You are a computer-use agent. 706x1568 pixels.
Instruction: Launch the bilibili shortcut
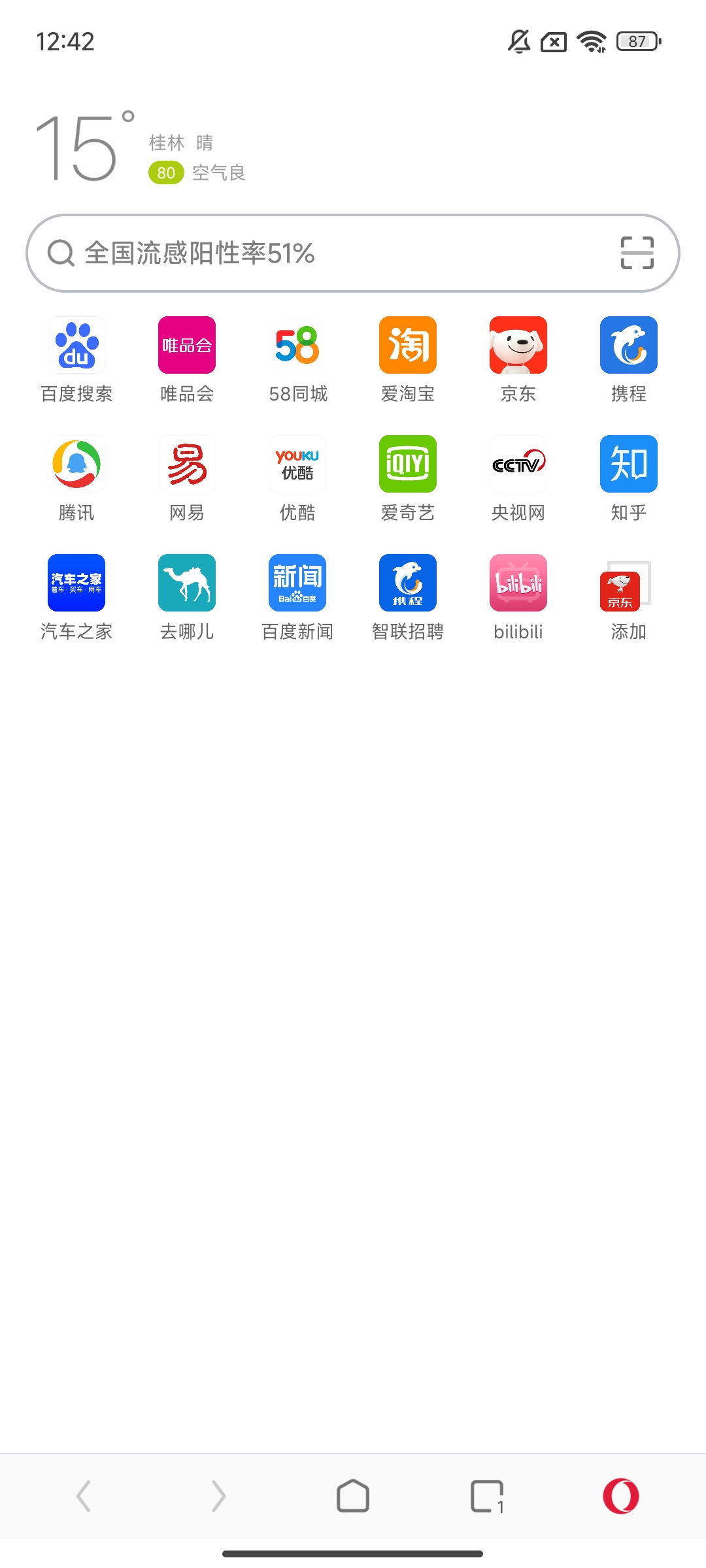point(518,583)
